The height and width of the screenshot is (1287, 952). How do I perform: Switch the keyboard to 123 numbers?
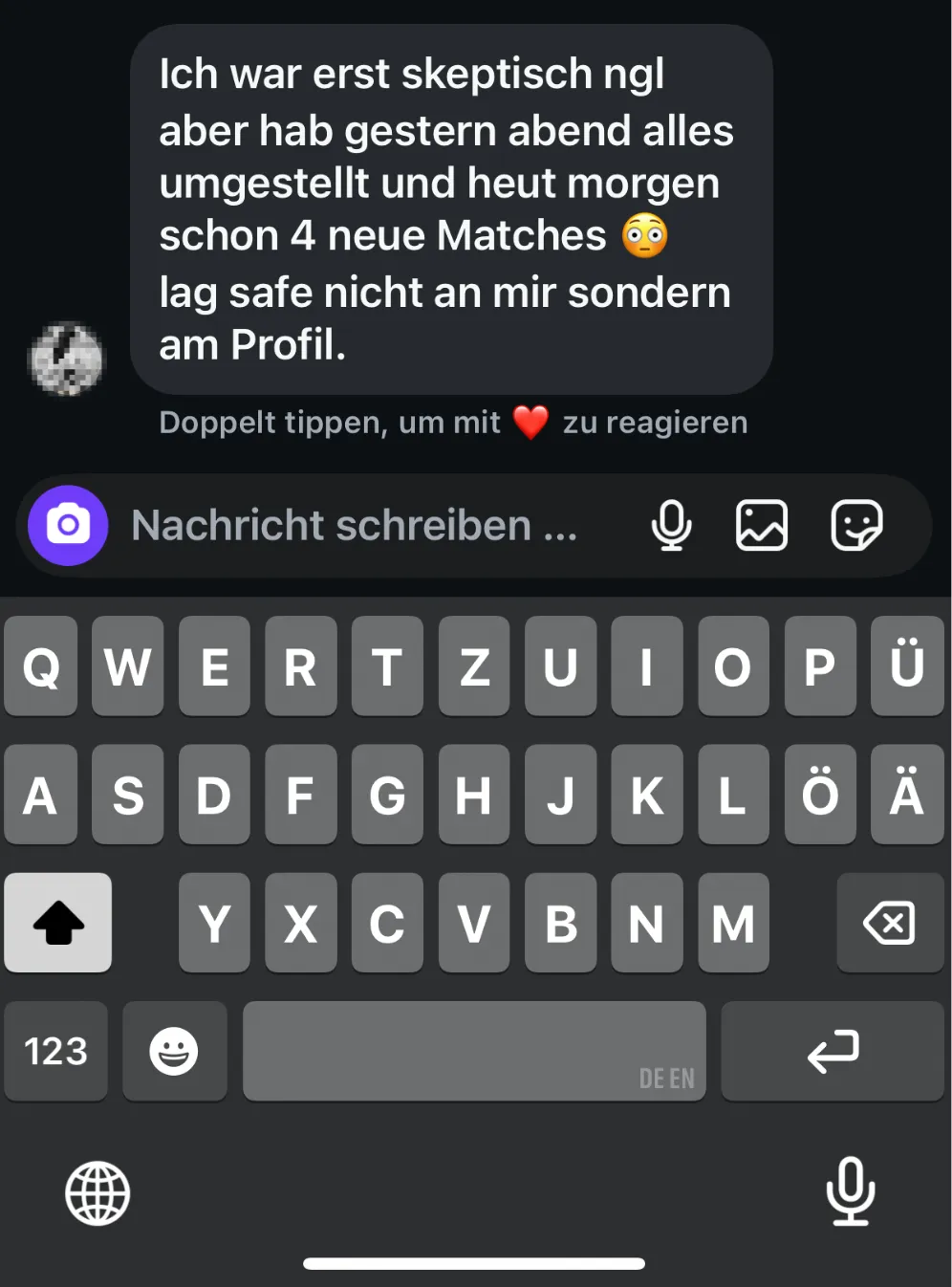click(55, 1051)
